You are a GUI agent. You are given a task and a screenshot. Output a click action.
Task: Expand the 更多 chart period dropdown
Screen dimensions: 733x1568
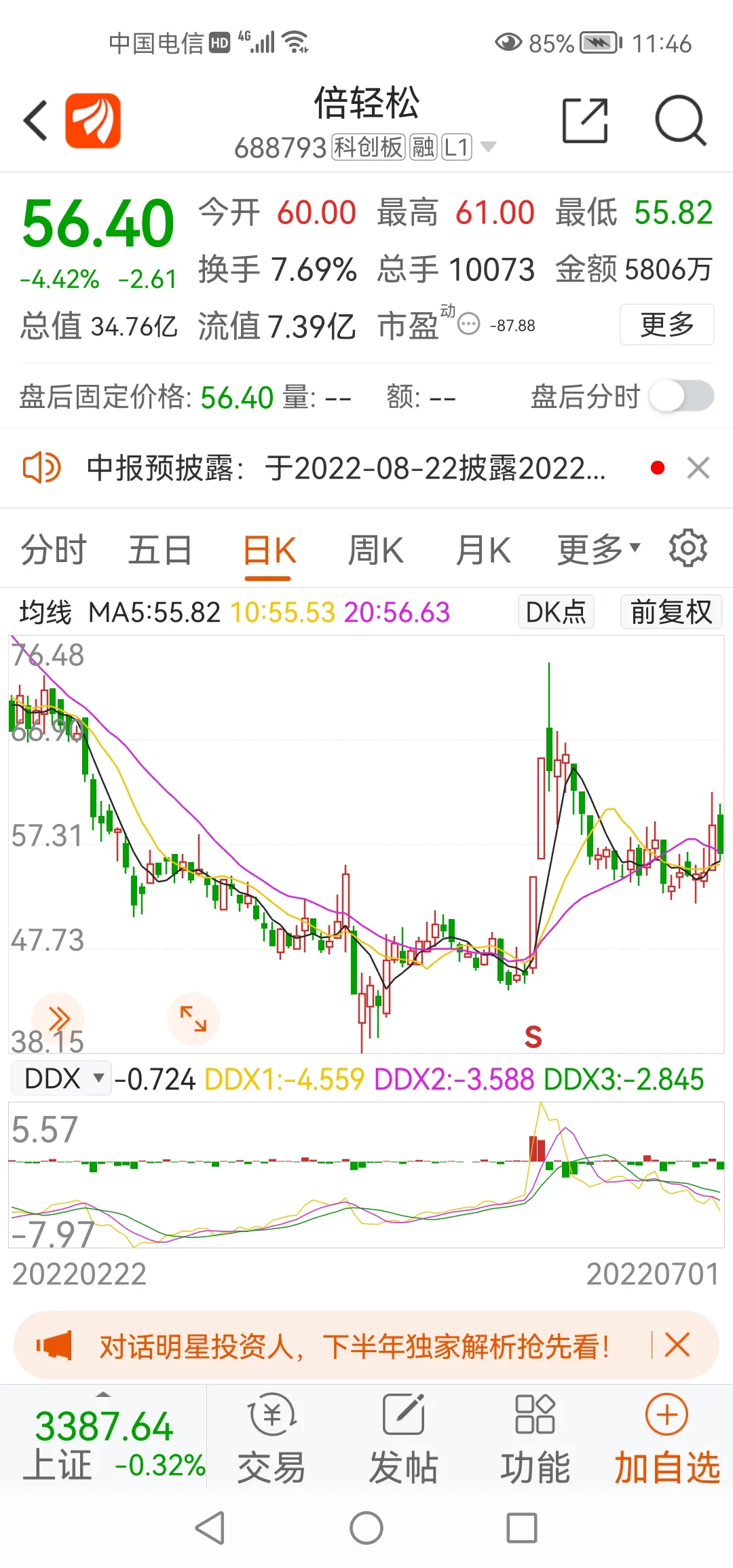click(598, 550)
